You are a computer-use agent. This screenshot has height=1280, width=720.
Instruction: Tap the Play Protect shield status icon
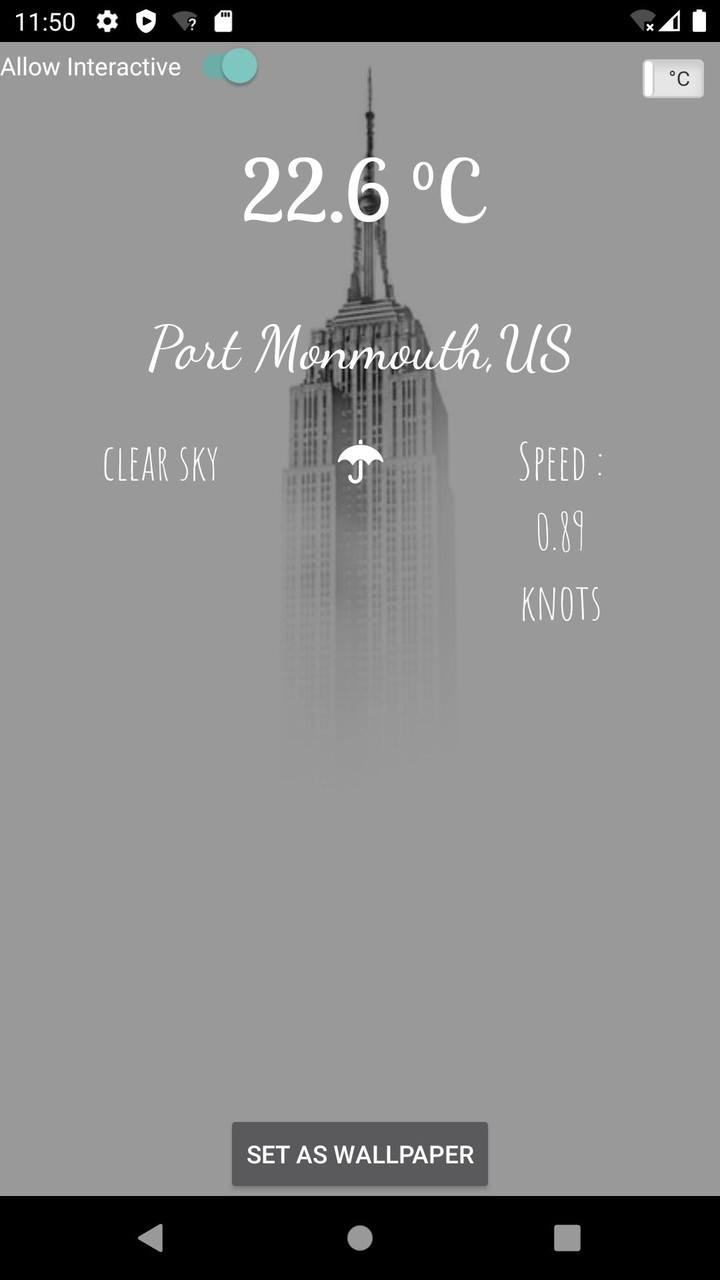tap(146, 20)
